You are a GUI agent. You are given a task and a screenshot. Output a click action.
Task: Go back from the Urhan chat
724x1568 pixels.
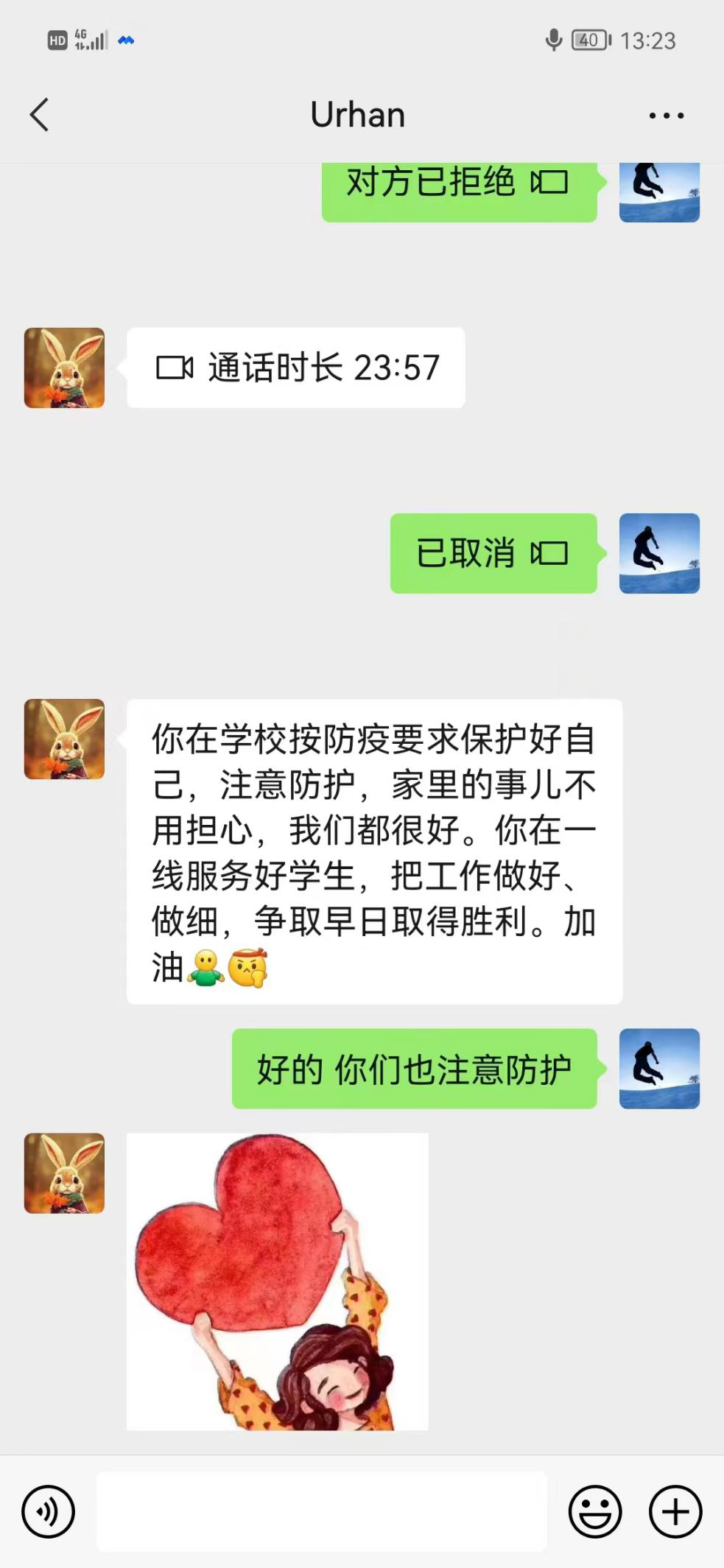pyautogui.click(x=40, y=115)
